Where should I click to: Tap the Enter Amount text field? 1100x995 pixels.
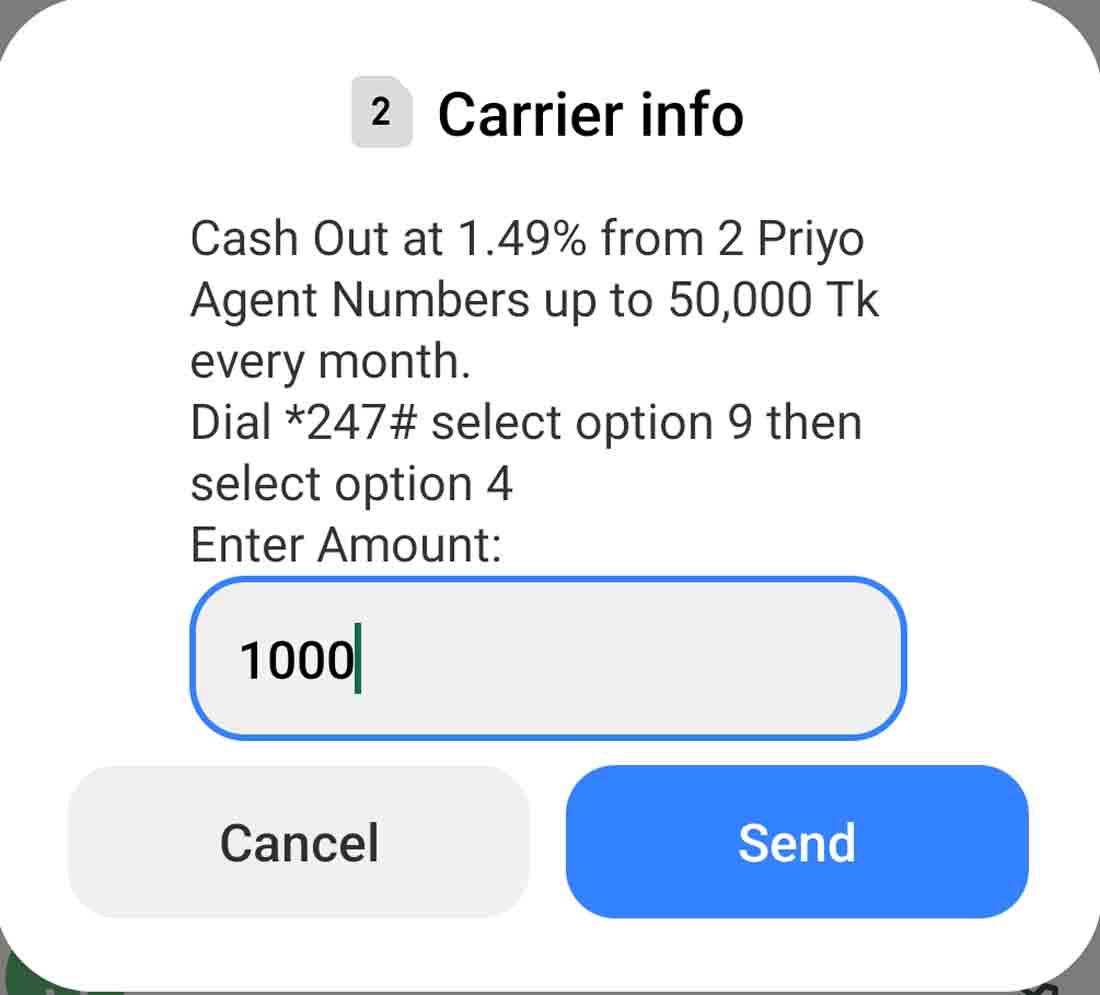pos(547,659)
